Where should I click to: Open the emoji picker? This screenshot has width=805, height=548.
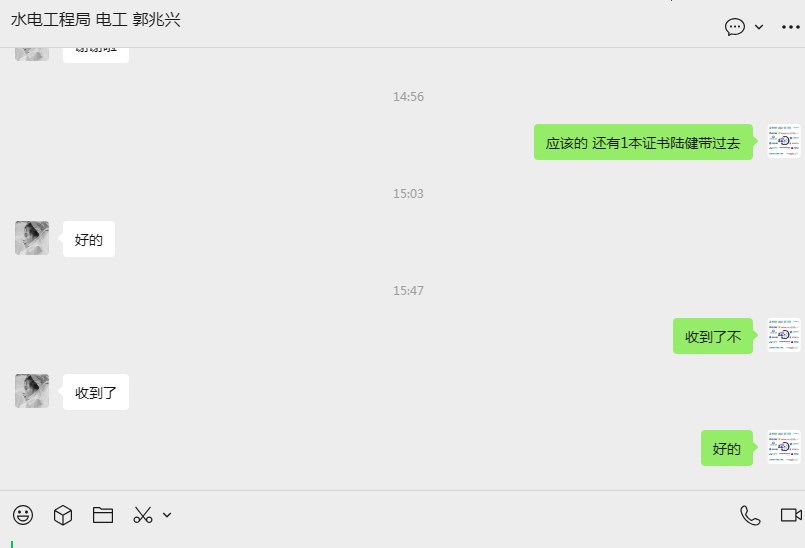coord(23,515)
